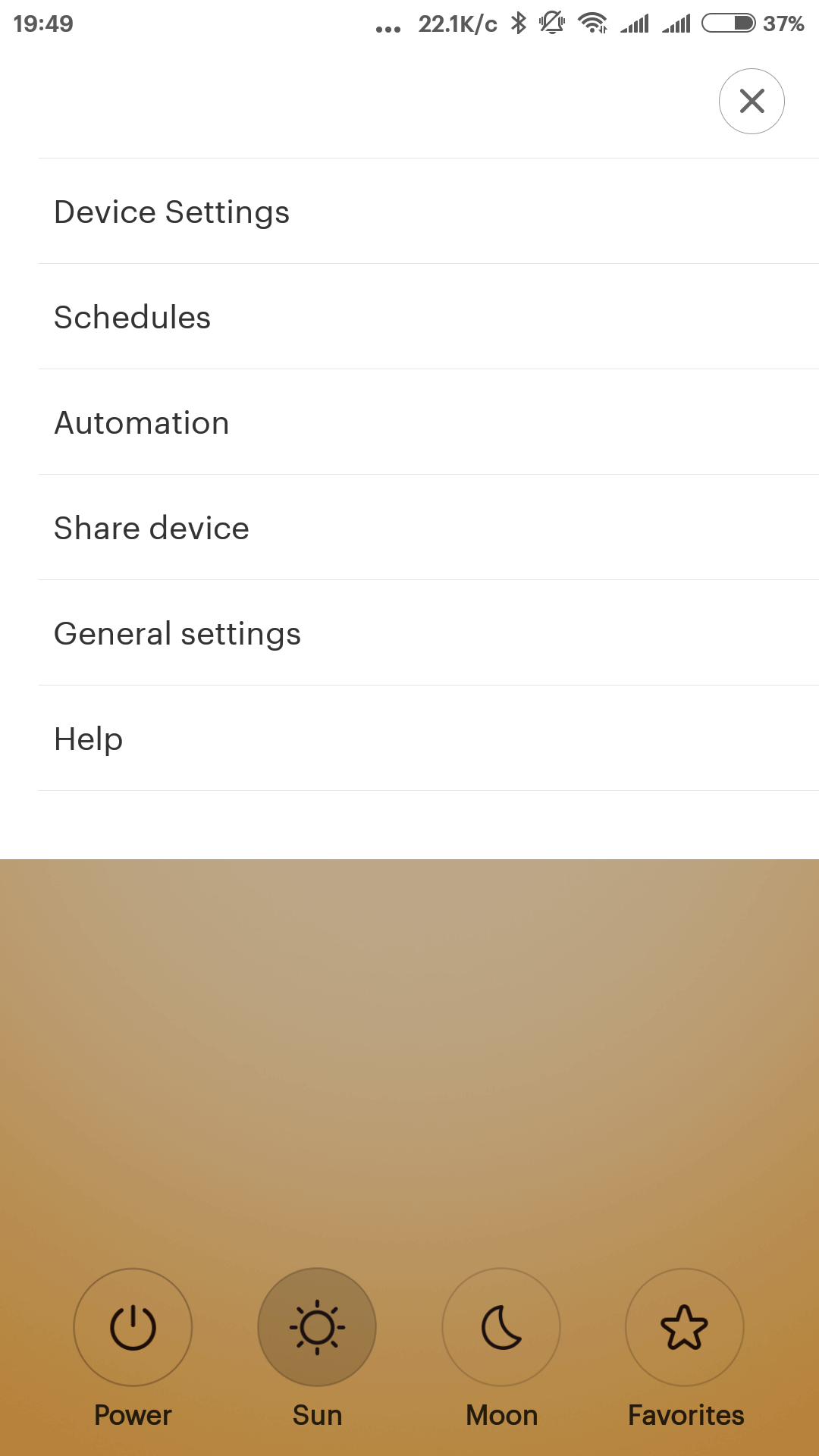
Task: Activate Moon mode
Action: pyautogui.click(x=501, y=1327)
